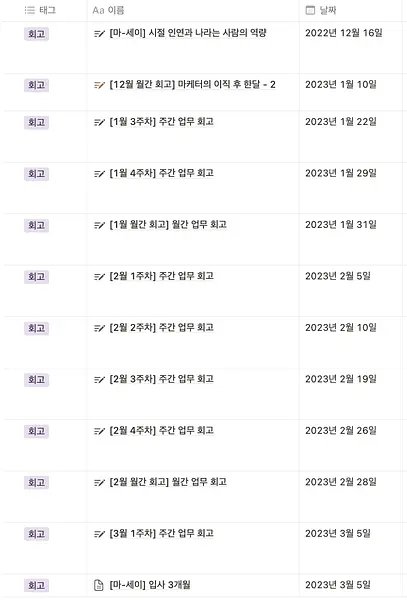Open the 1월 월간 회고 page
This screenshot has height=600, width=407.
coord(168,225)
